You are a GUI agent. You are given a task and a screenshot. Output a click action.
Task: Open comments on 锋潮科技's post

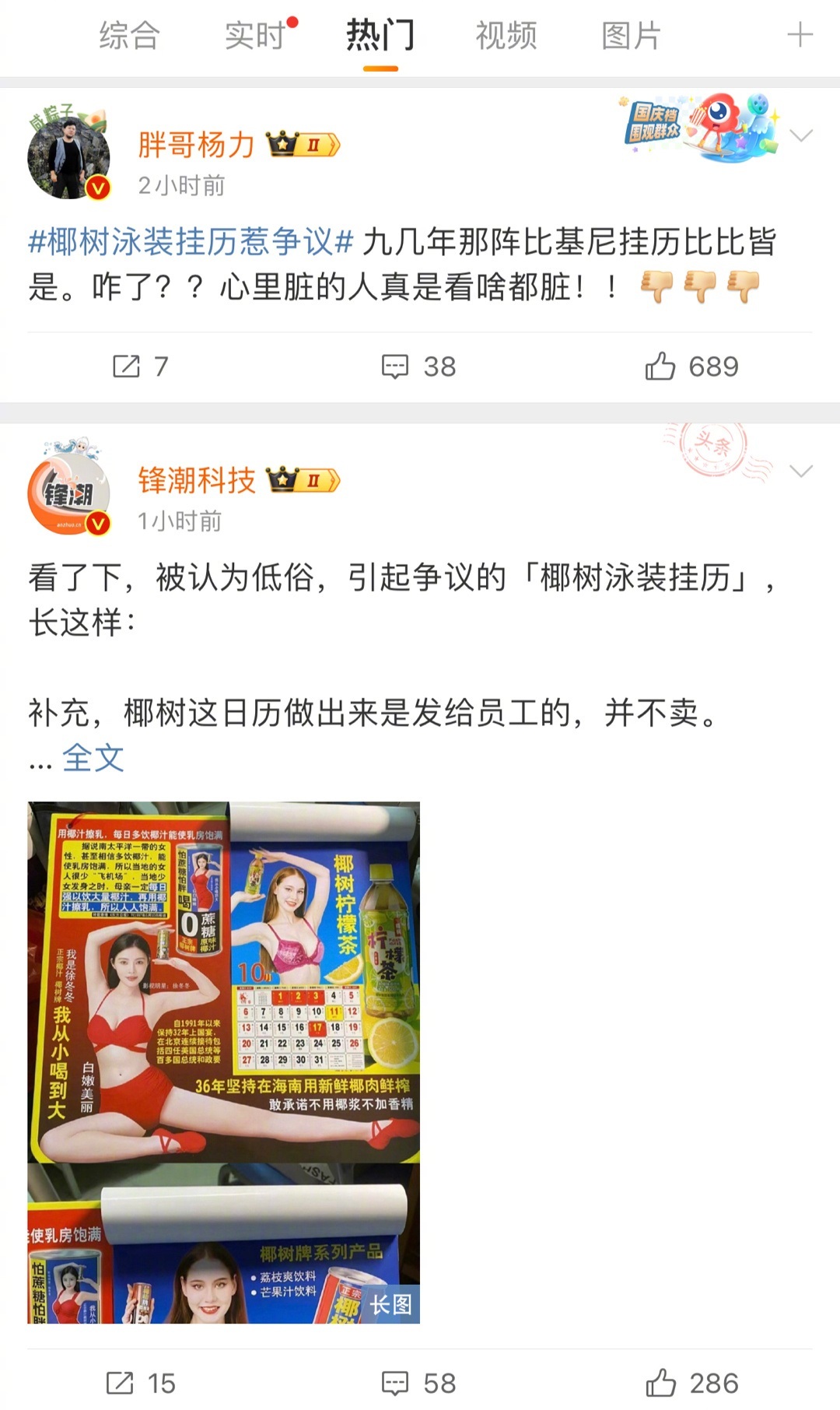(418, 1383)
